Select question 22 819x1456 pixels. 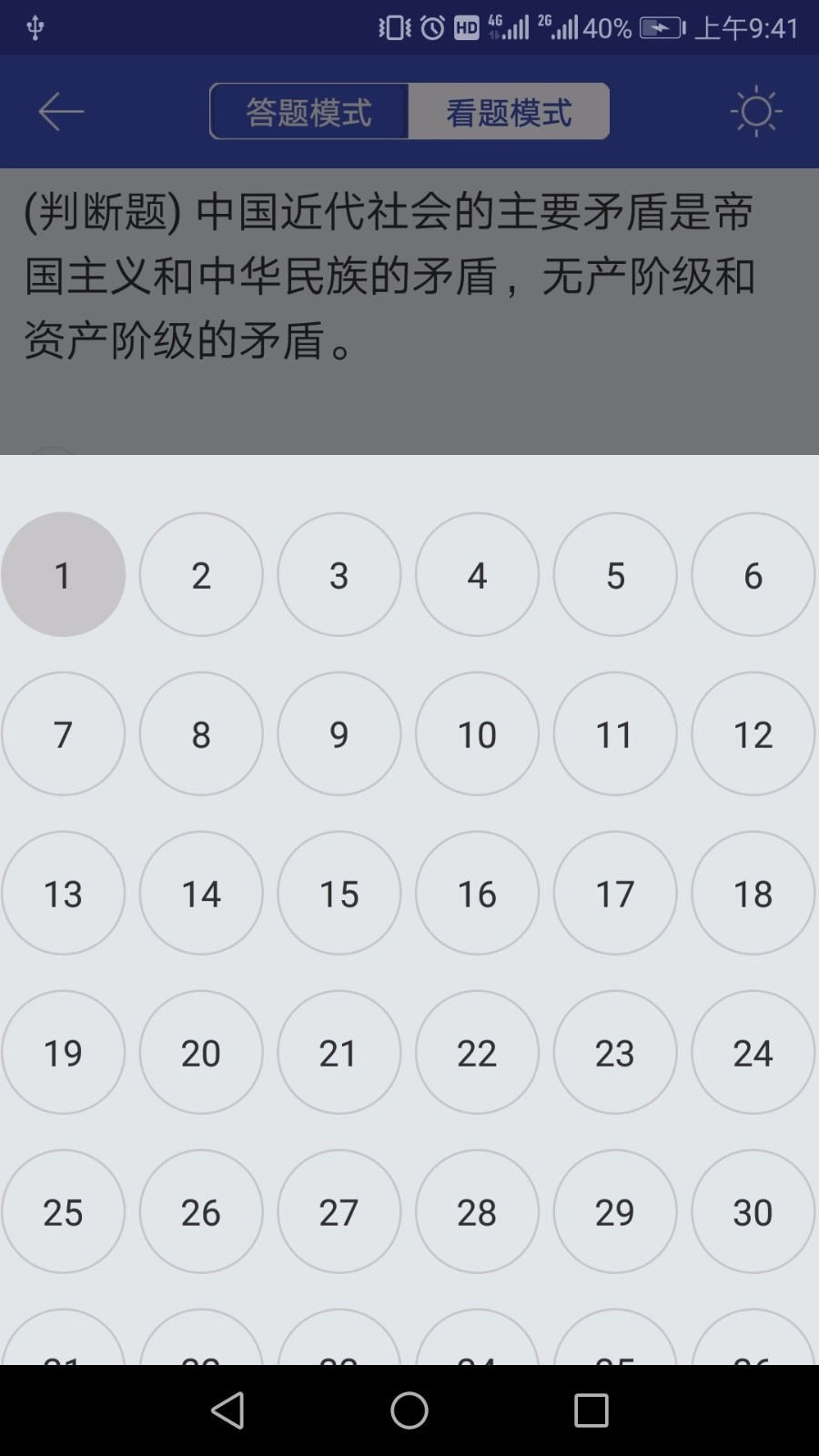click(477, 1052)
